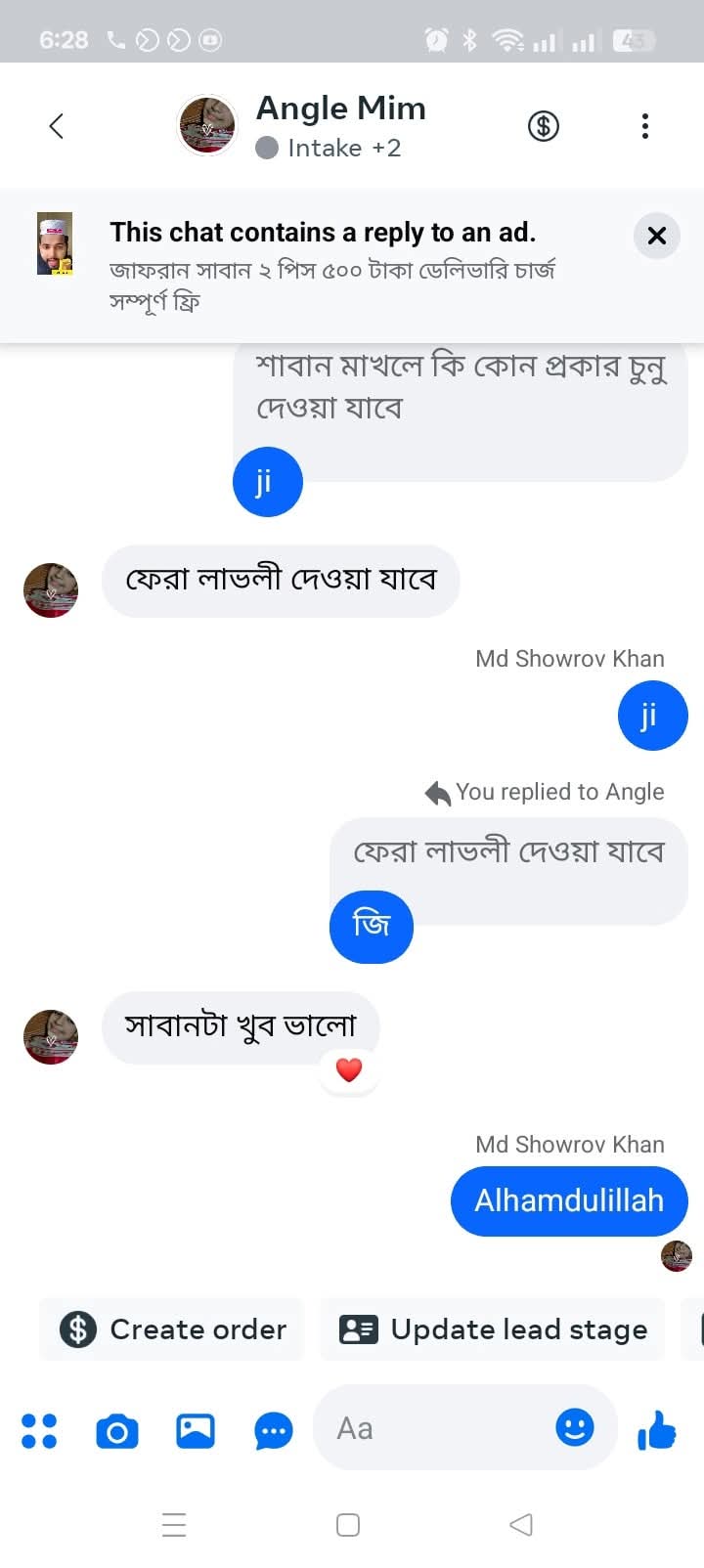Tap the heart reaction on the message
This screenshot has width=704, height=1568.
pyautogui.click(x=349, y=1070)
